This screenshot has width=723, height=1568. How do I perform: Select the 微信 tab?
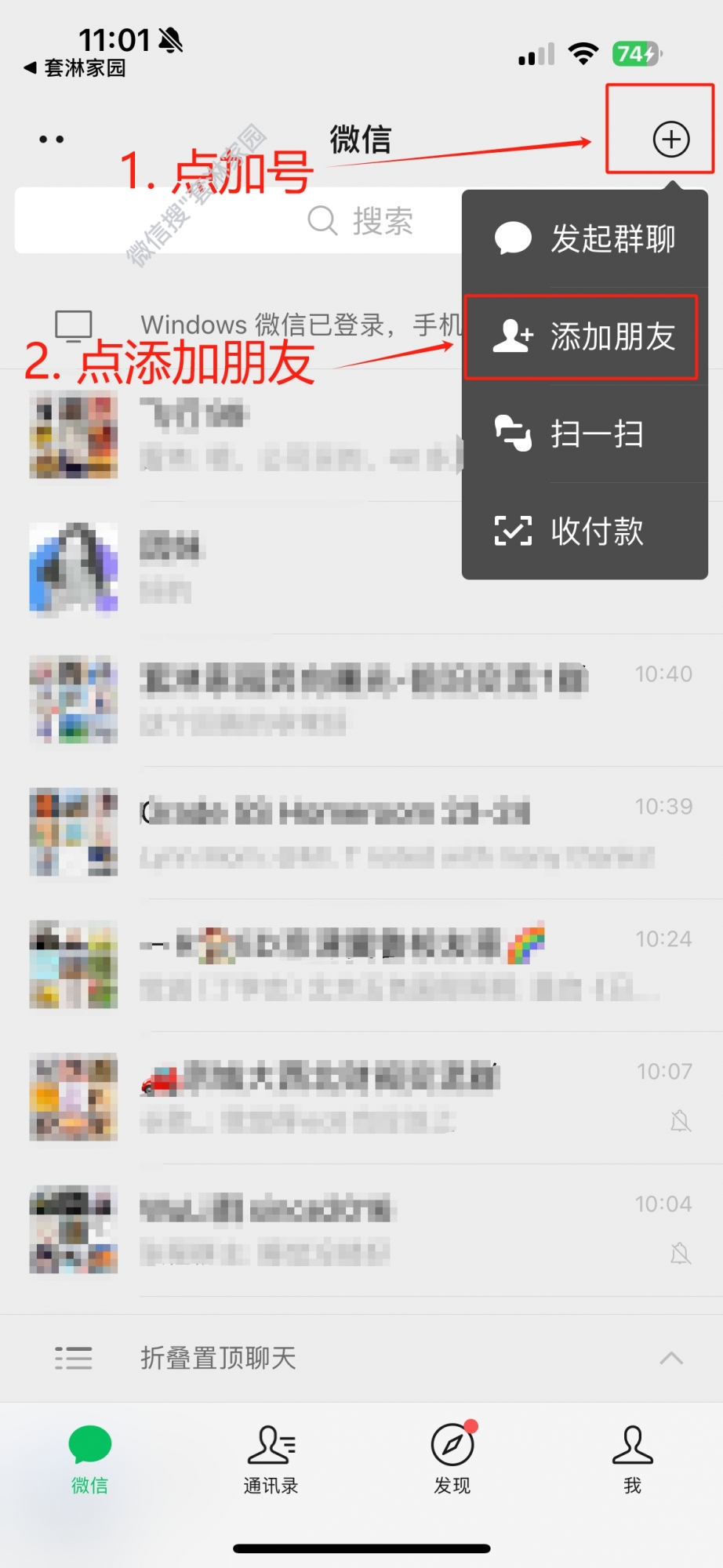(x=89, y=1460)
